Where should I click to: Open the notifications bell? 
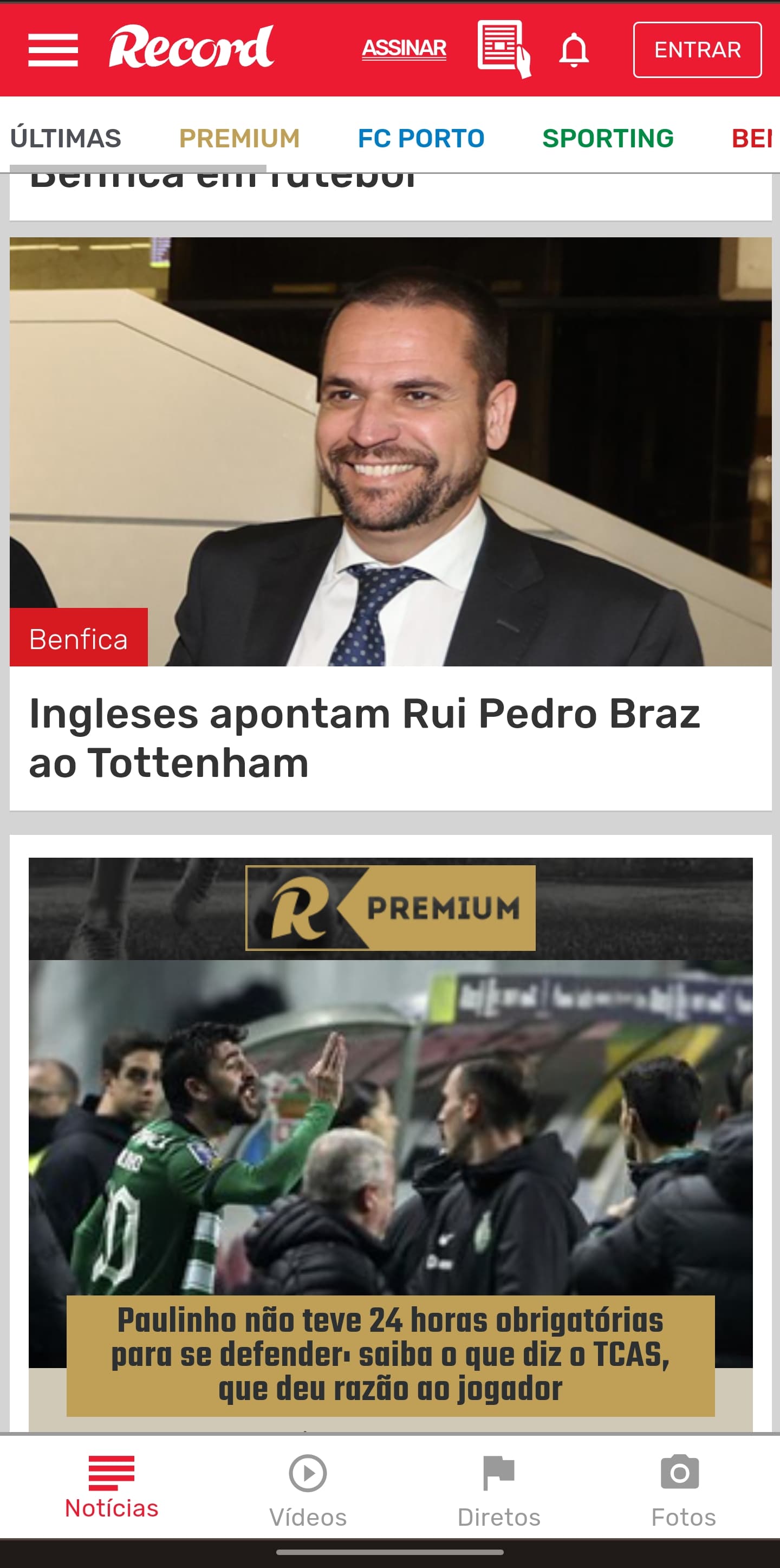[574, 50]
